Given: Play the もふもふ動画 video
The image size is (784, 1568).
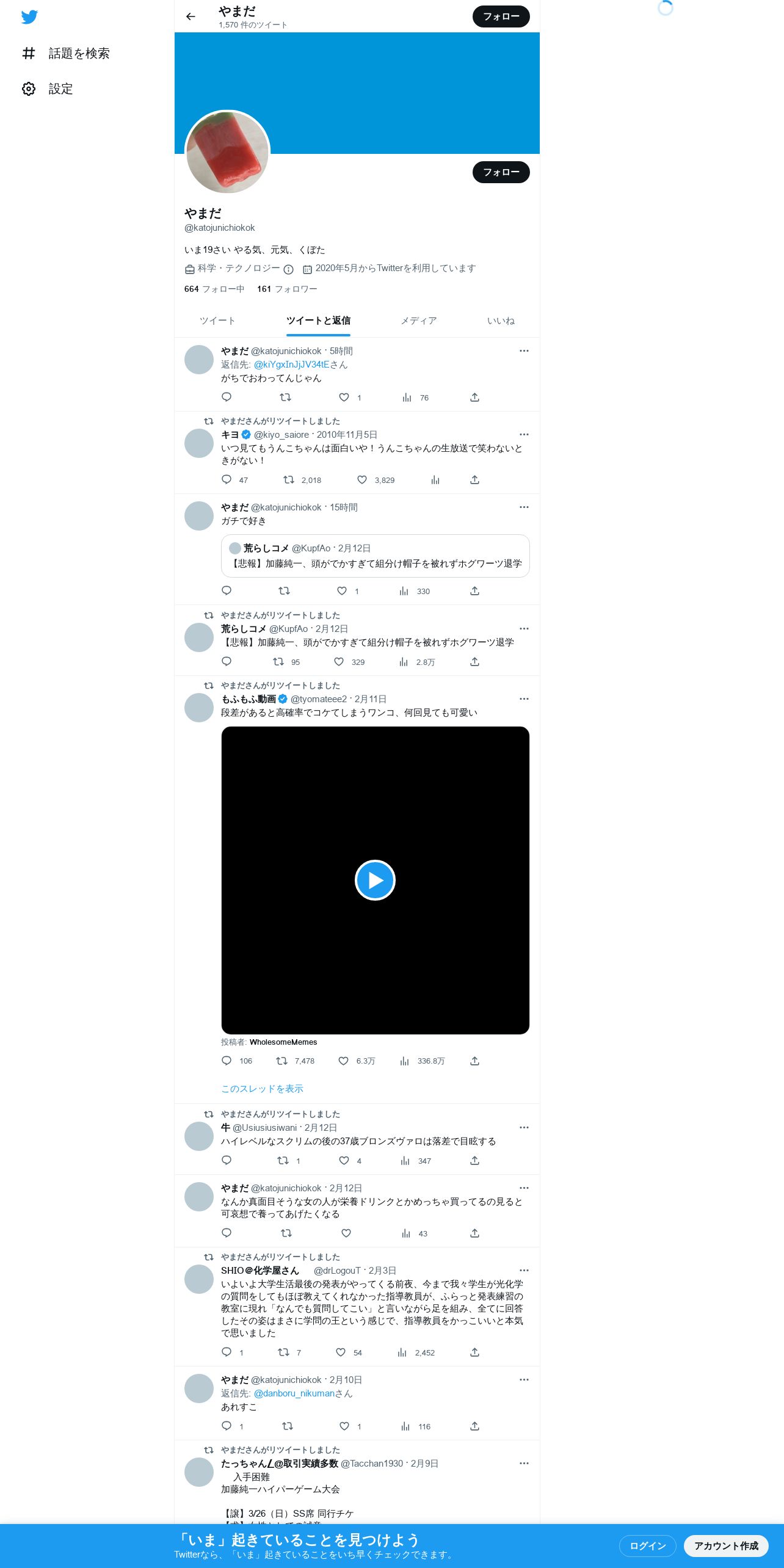Looking at the screenshot, I should [375, 880].
